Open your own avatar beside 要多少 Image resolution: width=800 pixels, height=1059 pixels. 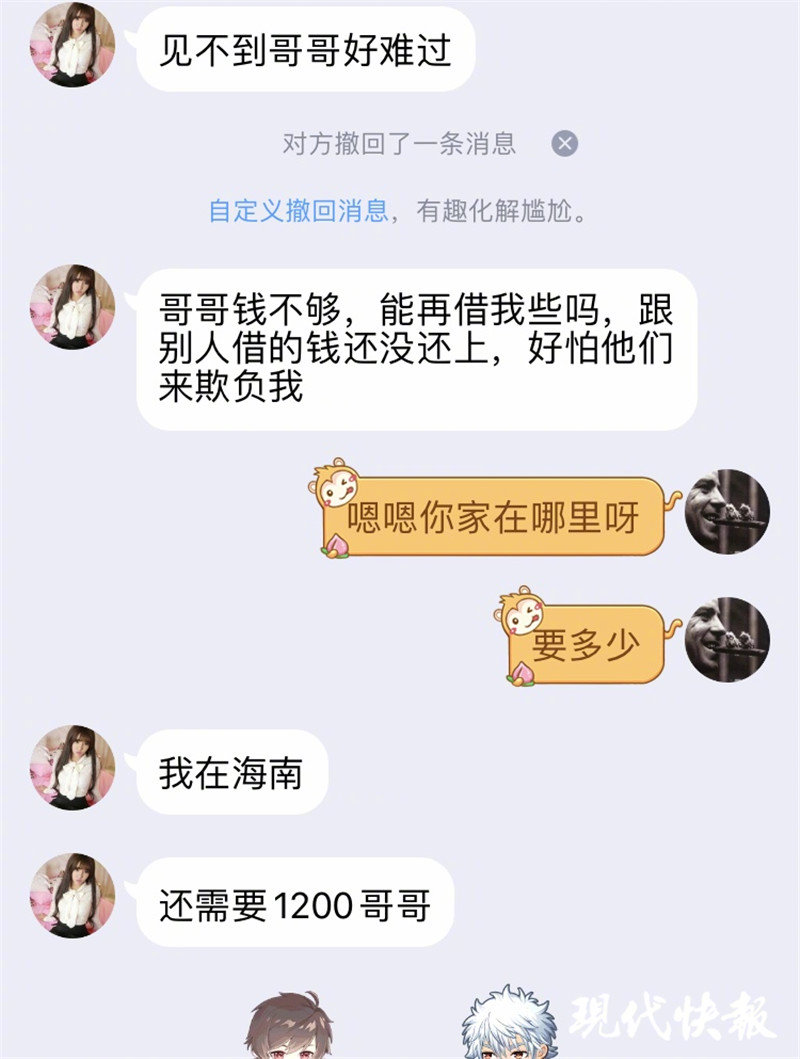(x=727, y=640)
